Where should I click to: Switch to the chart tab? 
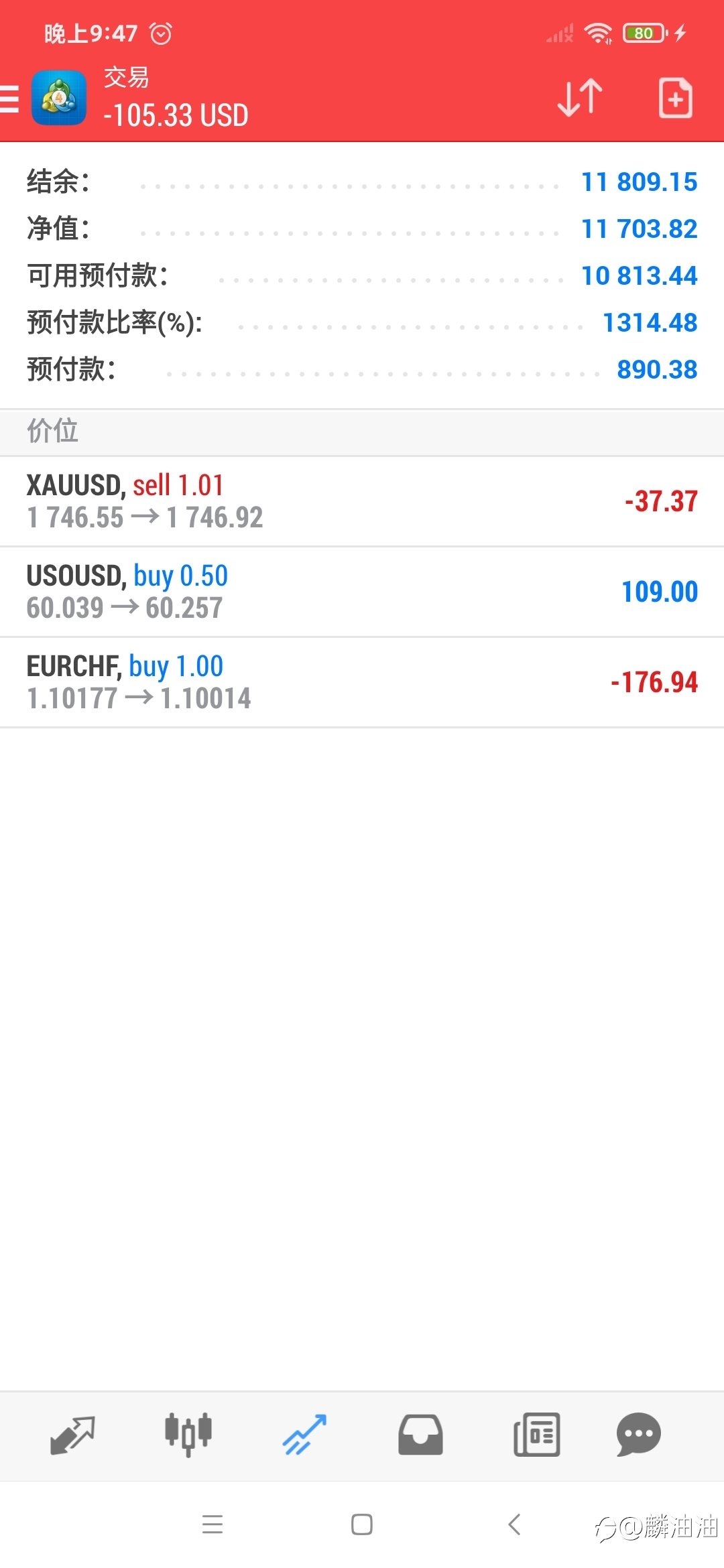point(188,1435)
